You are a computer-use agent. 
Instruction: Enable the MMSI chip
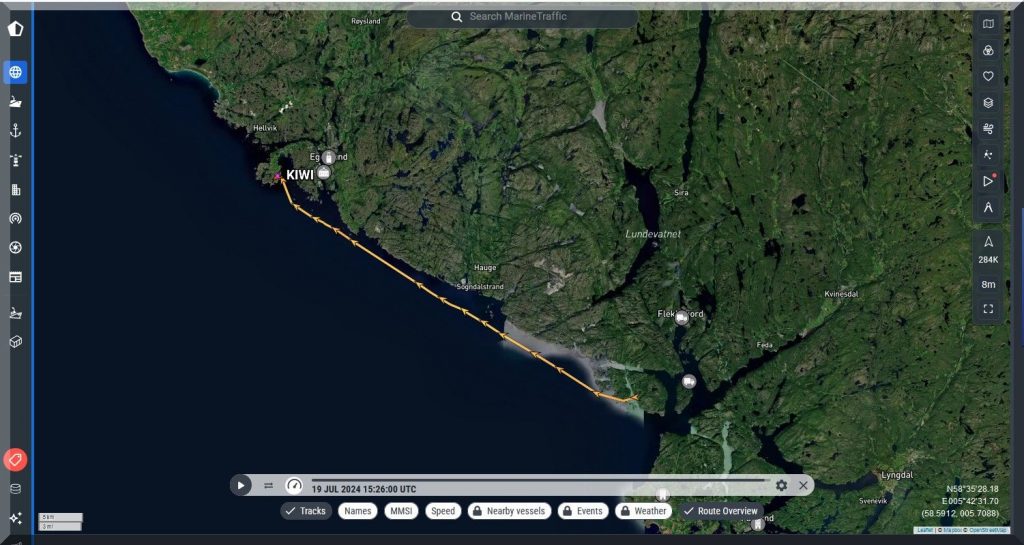[401, 511]
